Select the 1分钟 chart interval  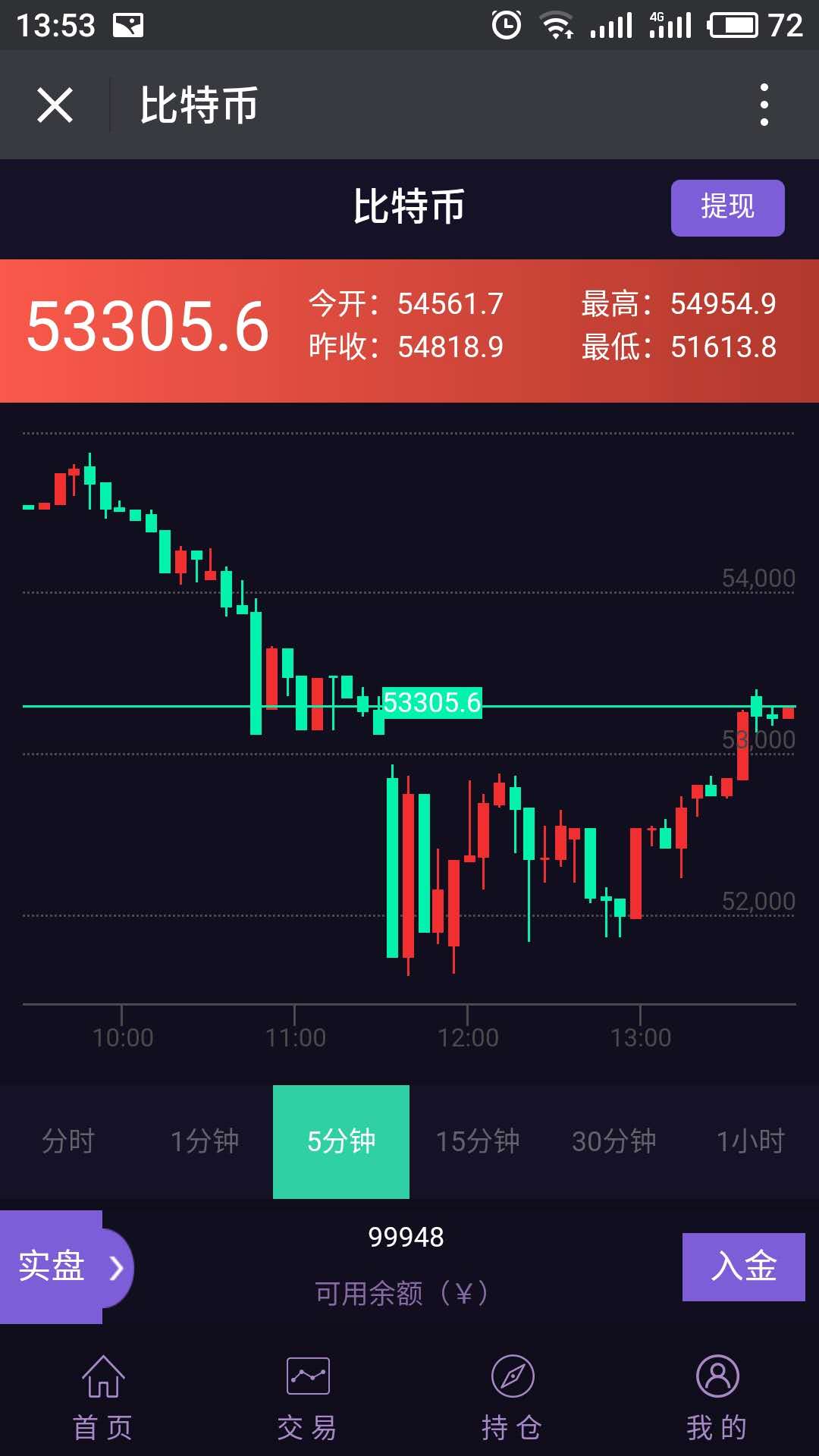[205, 1141]
